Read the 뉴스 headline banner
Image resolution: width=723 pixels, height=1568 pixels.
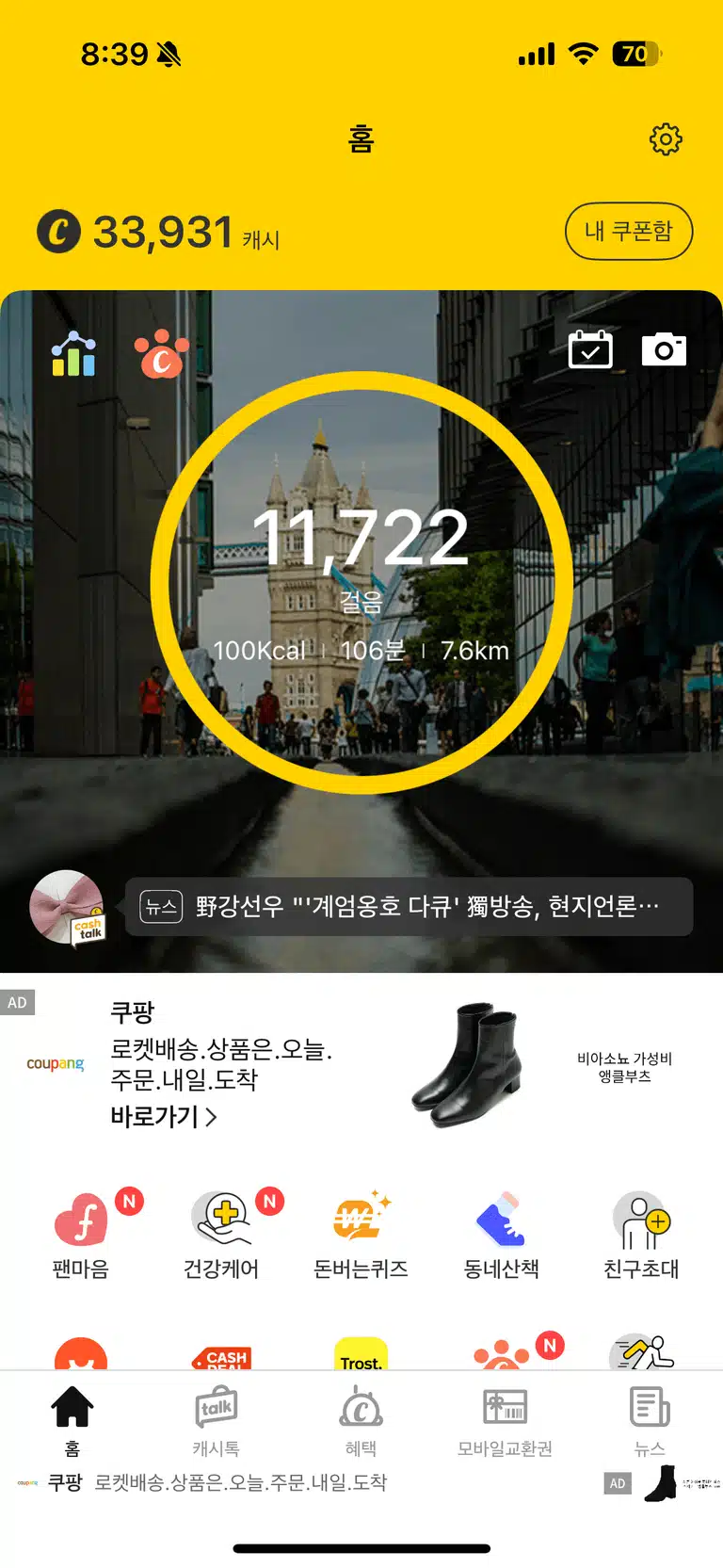410,907
